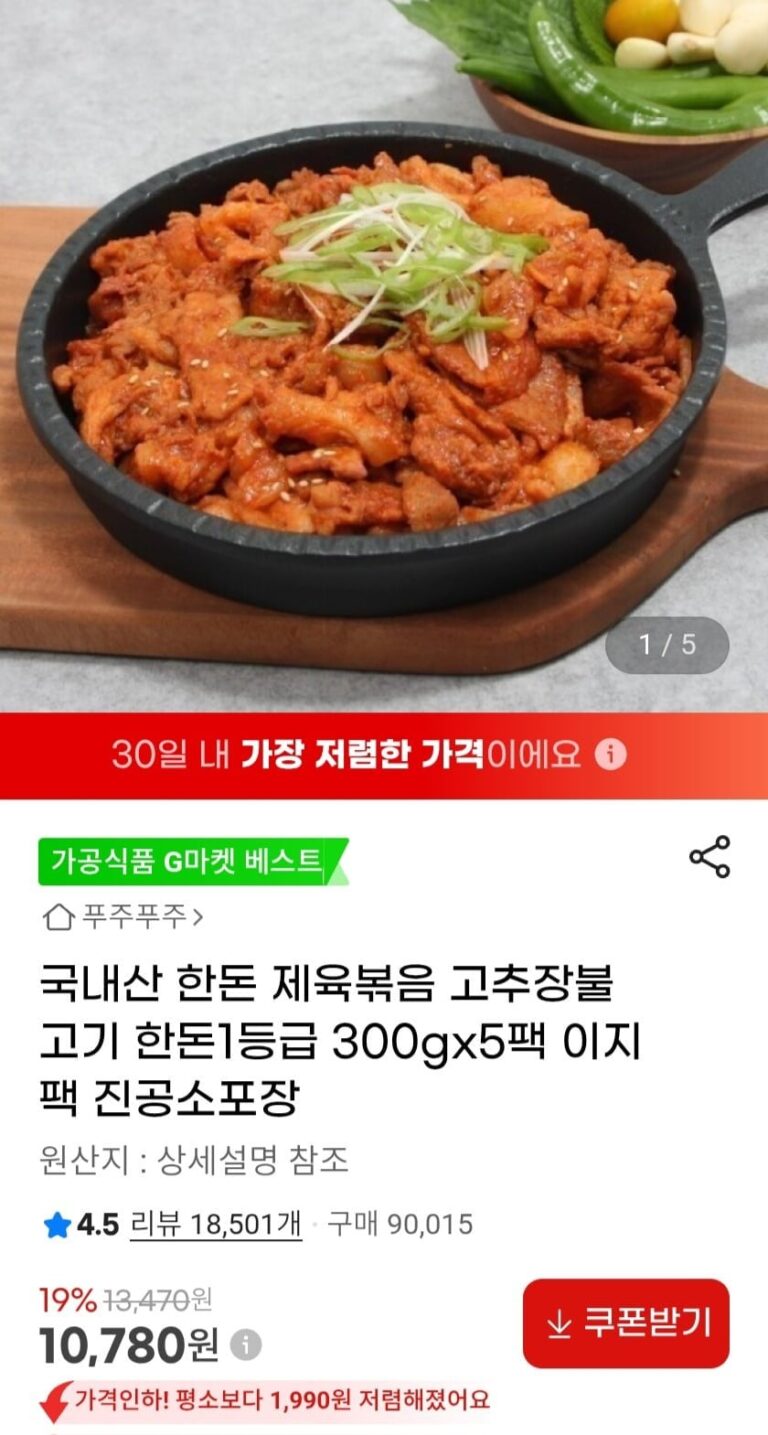Open the 리뷰 18,501개 reviews link
This screenshot has width=768, height=1435.
[x=215, y=1224]
